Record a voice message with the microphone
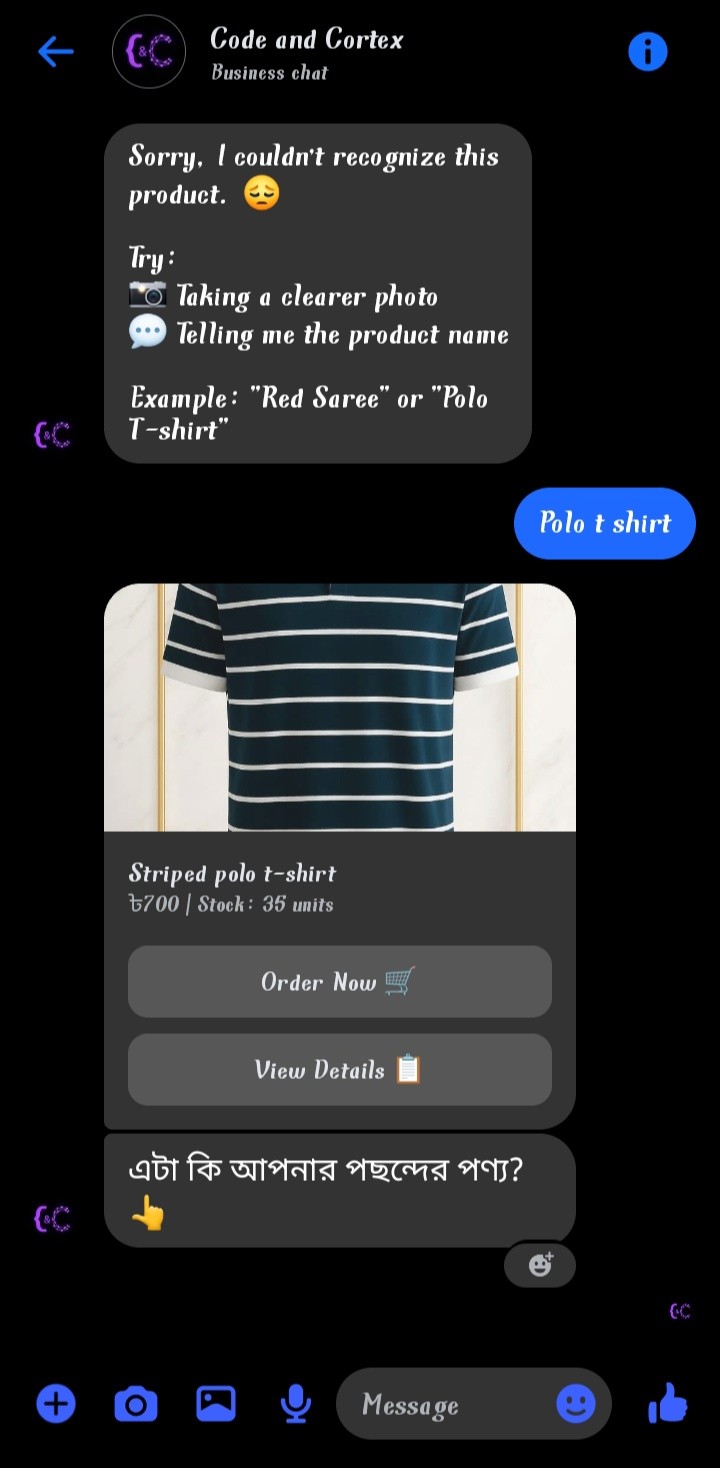The image size is (720, 1468). click(295, 1405)
